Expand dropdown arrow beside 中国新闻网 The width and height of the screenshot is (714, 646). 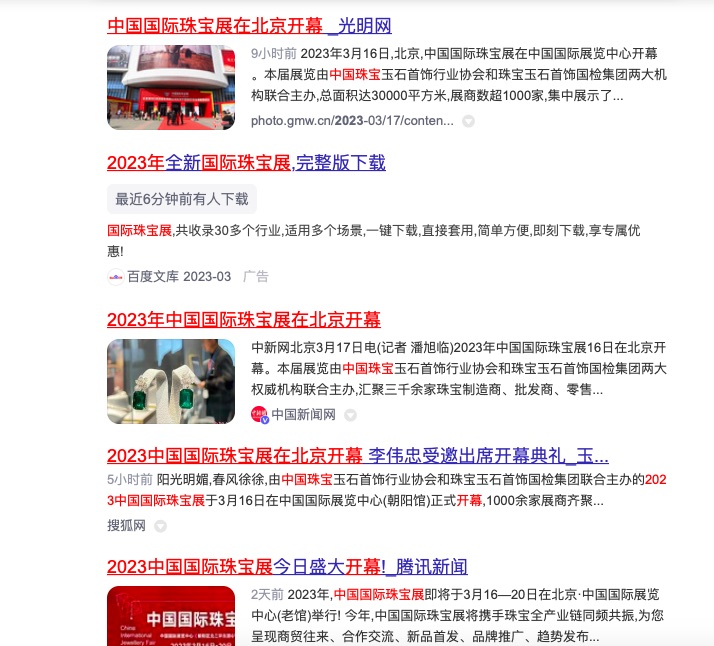(350, 415)
